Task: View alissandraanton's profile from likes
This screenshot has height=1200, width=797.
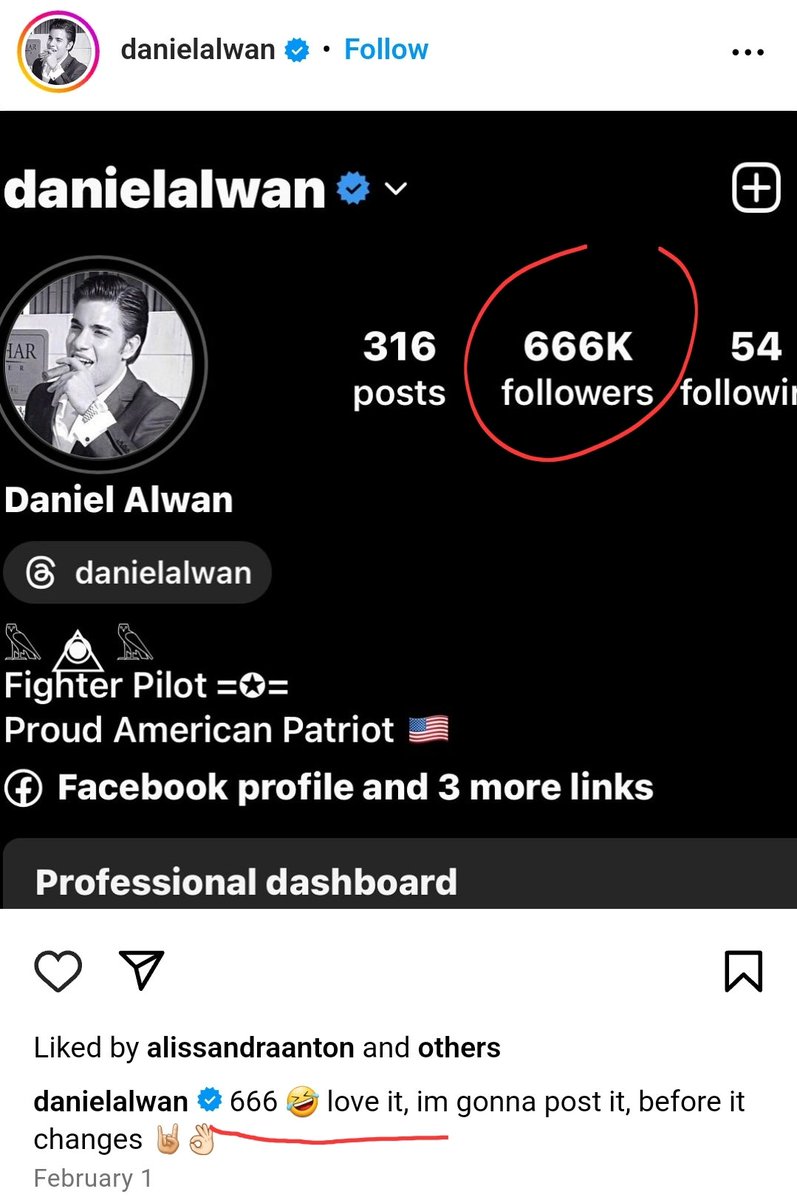Action: (250, 1048)
